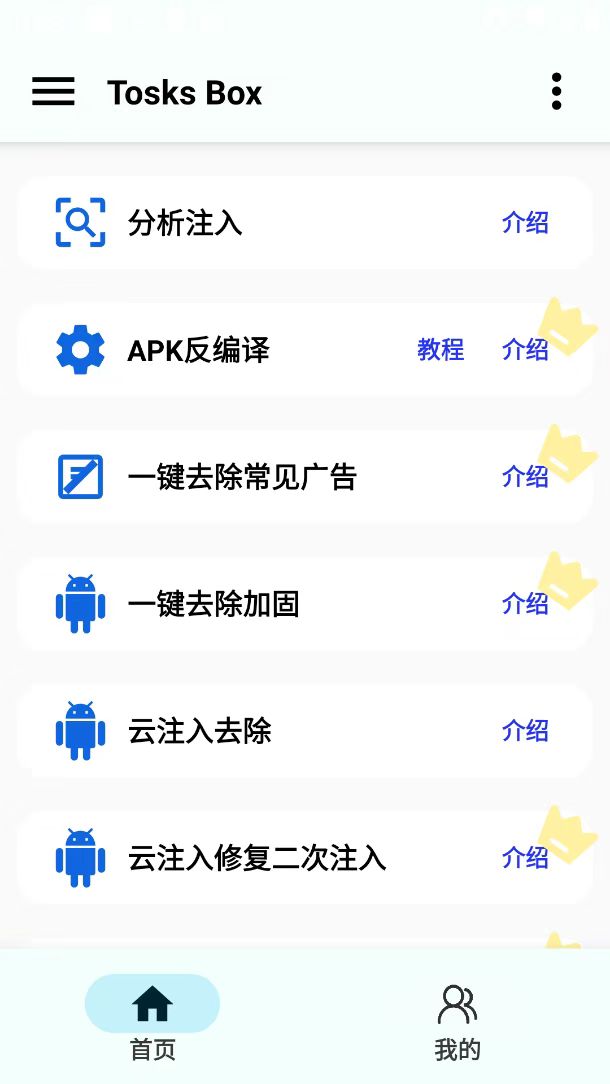Open 一键去除加固 tool
Image resolution: width=610 pixels, height=1084 pixels.
tap(213, 604)
